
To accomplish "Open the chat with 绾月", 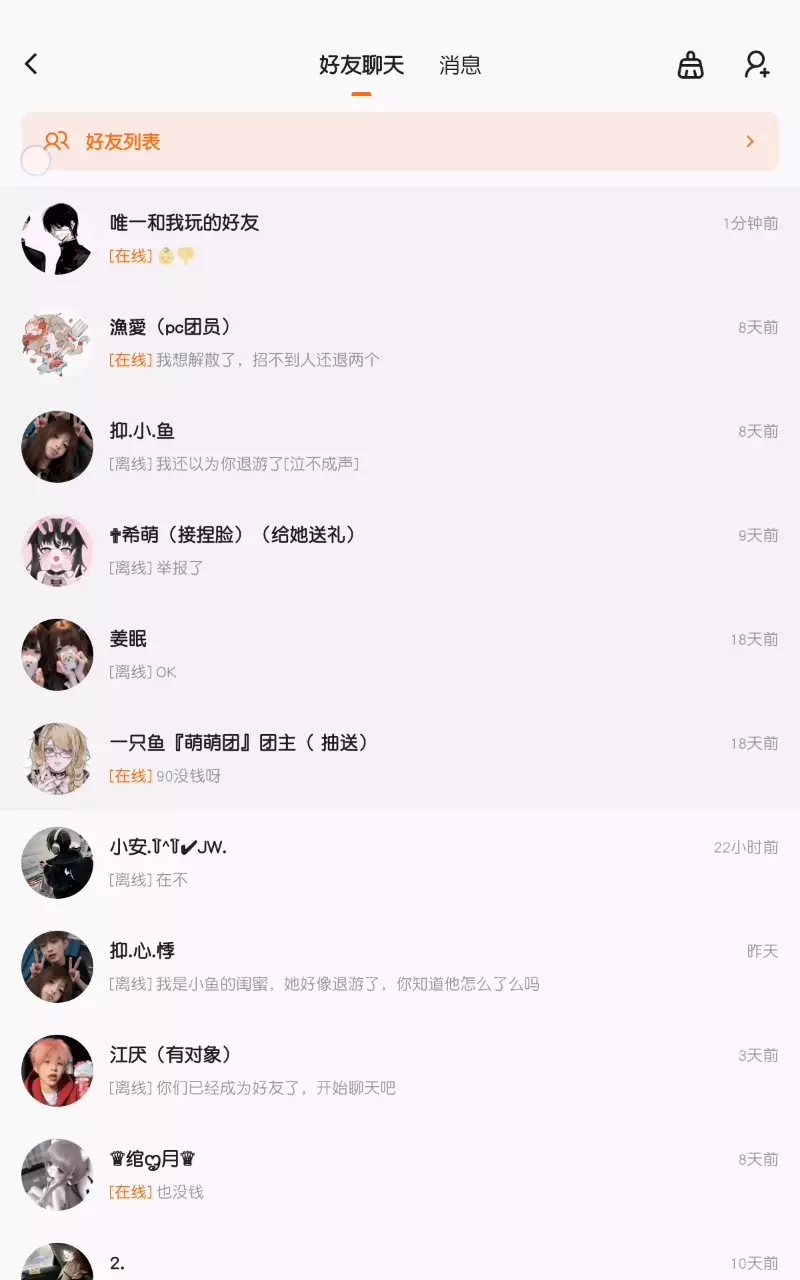I will coord(400,1174).
